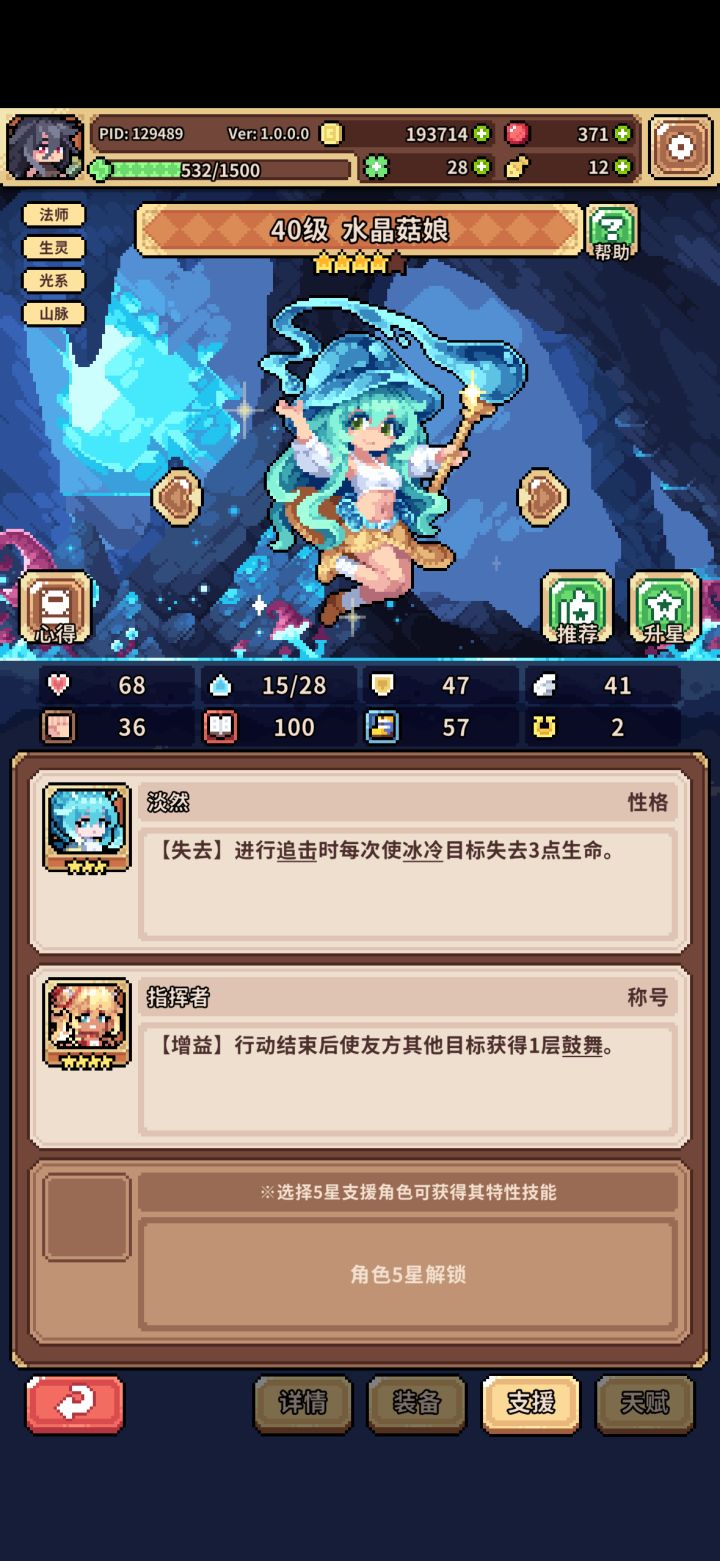
Task: Click the red book knowledge stat icon
Action: point(221,728)
